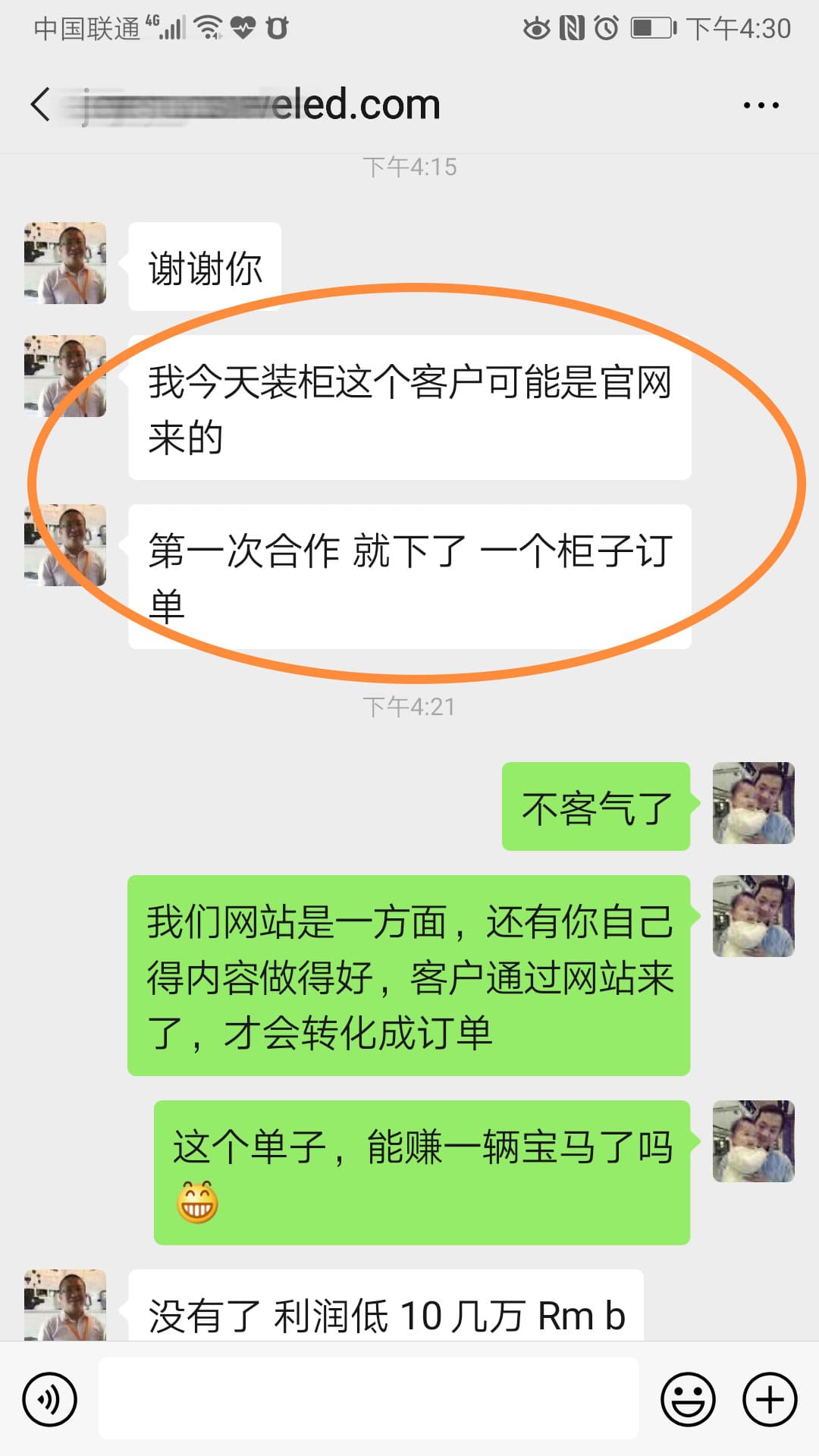The width and height of the screenshot is (819, 1456).
Task: Open the chat info overflow menu
Action: click(x=761, y=105)
